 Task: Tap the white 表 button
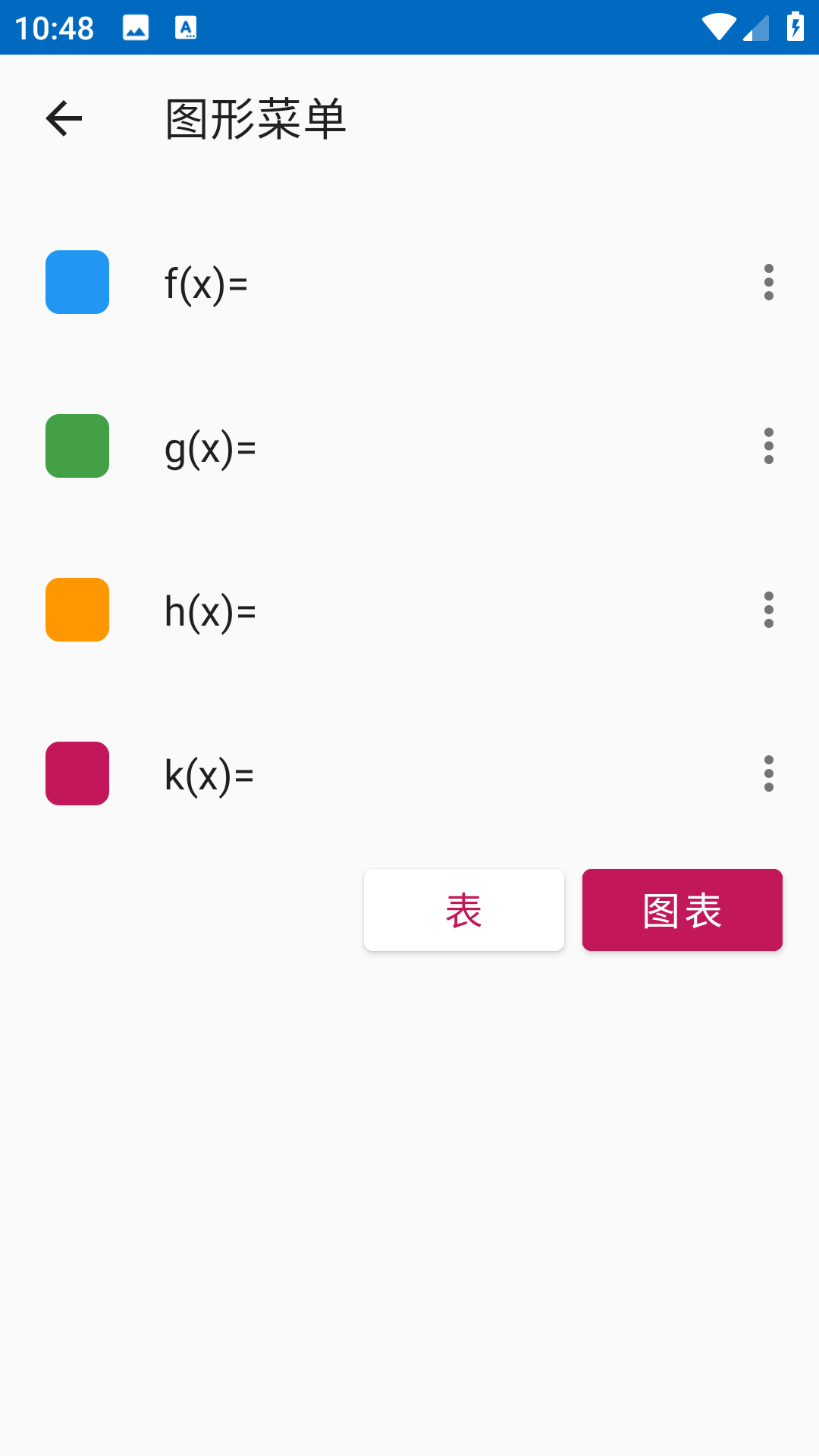coord(464,910)
